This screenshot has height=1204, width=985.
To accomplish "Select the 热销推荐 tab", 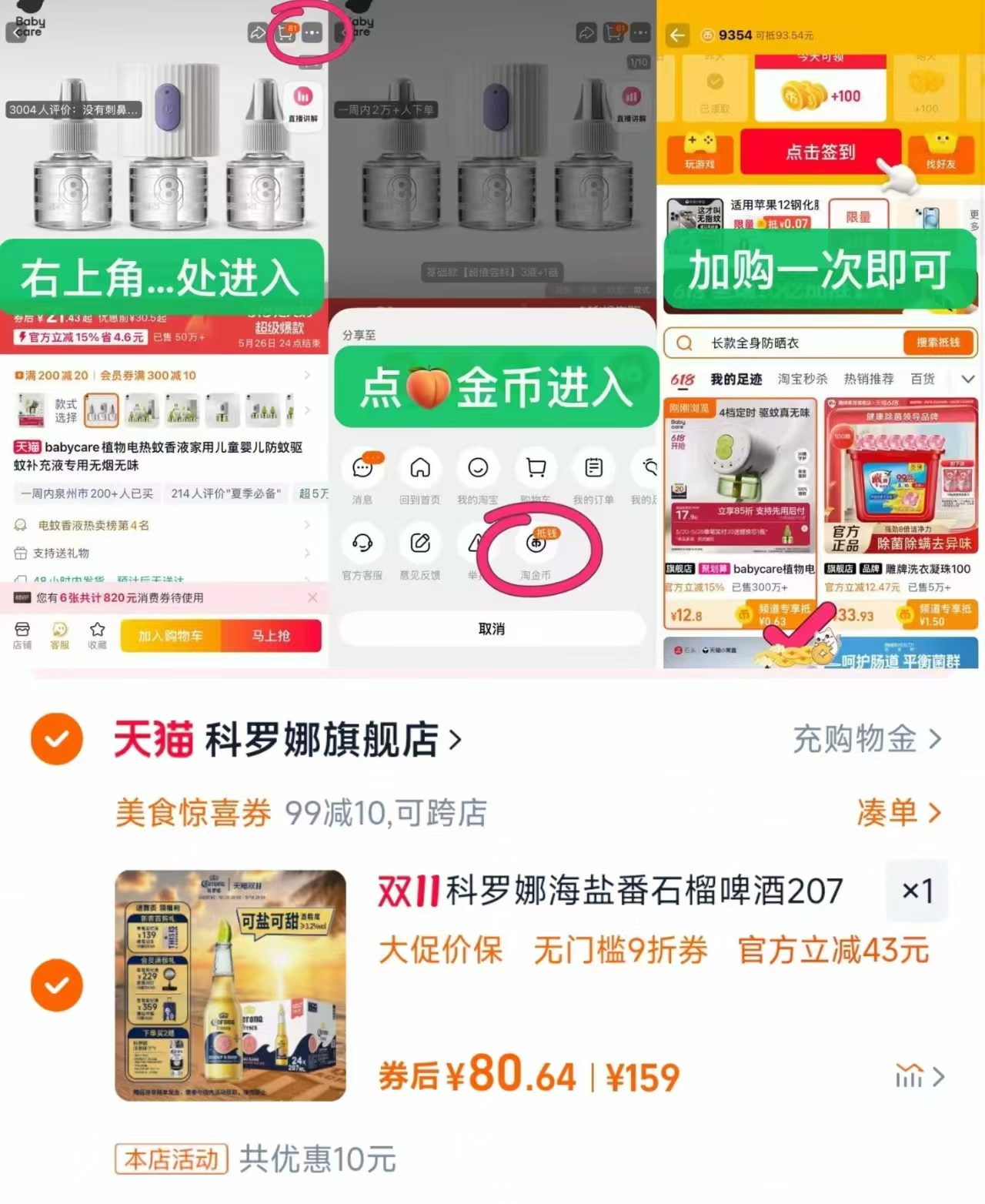I will click(x=870, y=379).
